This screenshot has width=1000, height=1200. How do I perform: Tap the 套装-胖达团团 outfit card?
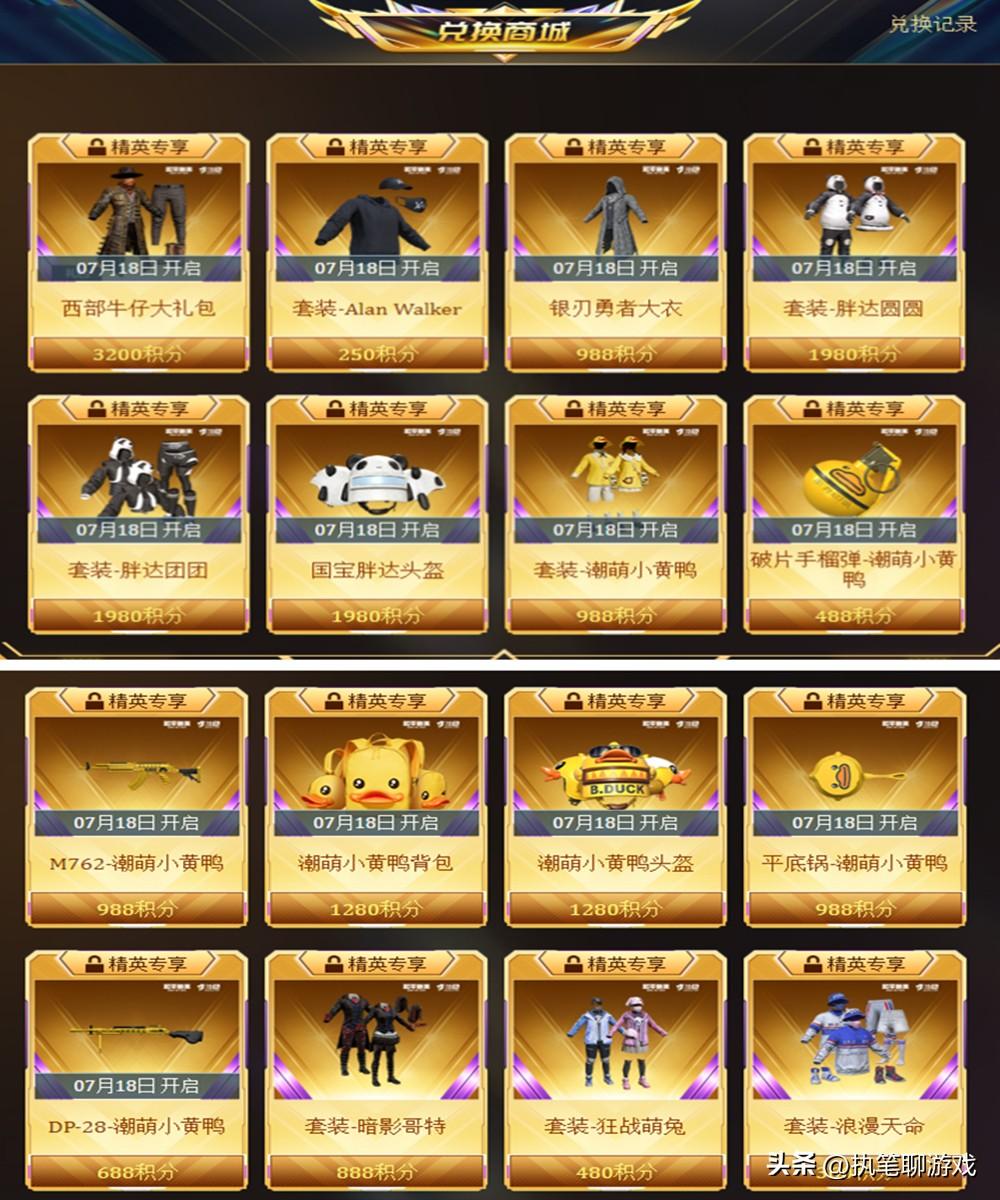click(x=138, y=512)
